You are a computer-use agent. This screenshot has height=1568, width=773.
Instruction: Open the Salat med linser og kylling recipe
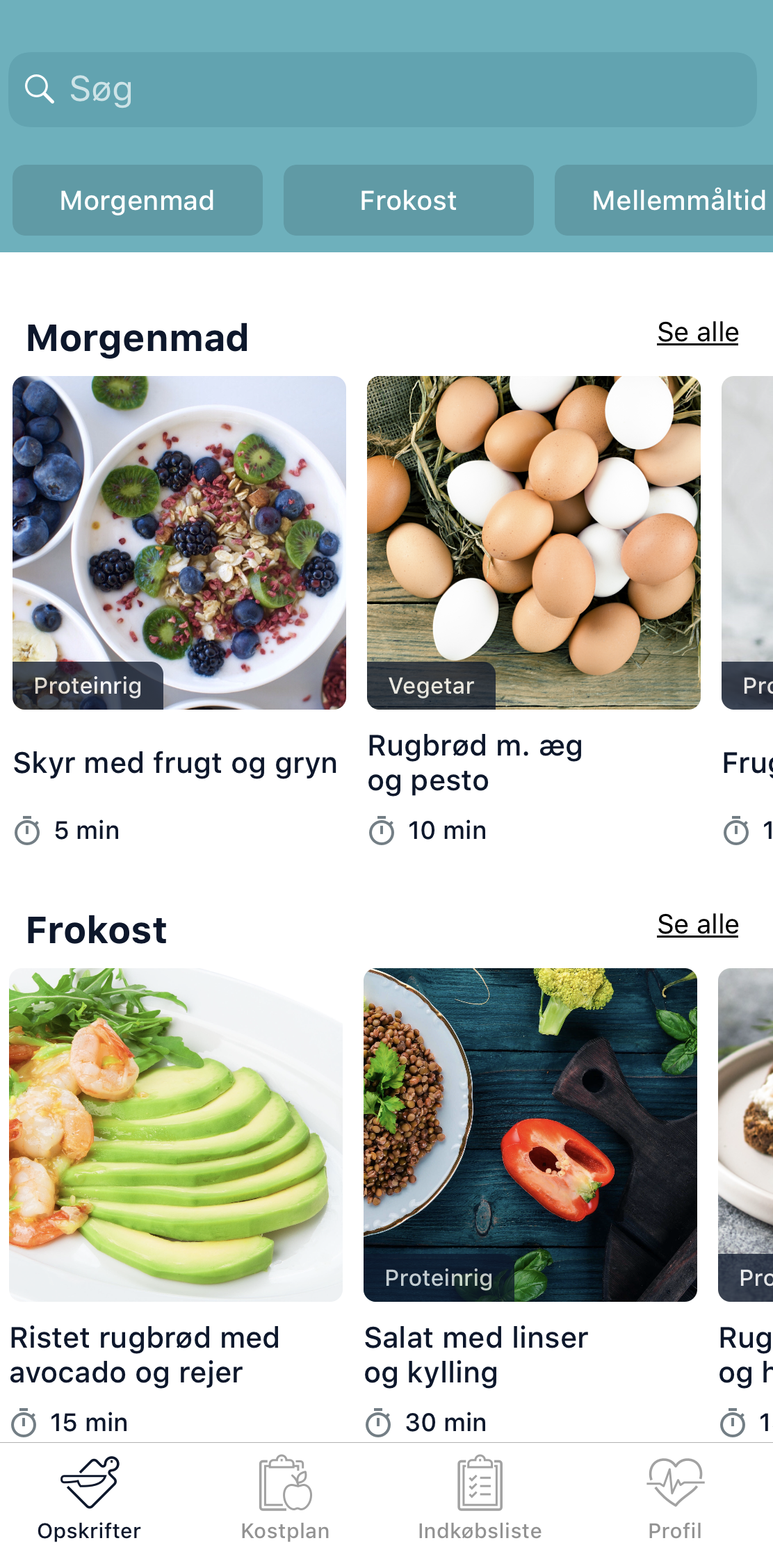[530, 1135]
